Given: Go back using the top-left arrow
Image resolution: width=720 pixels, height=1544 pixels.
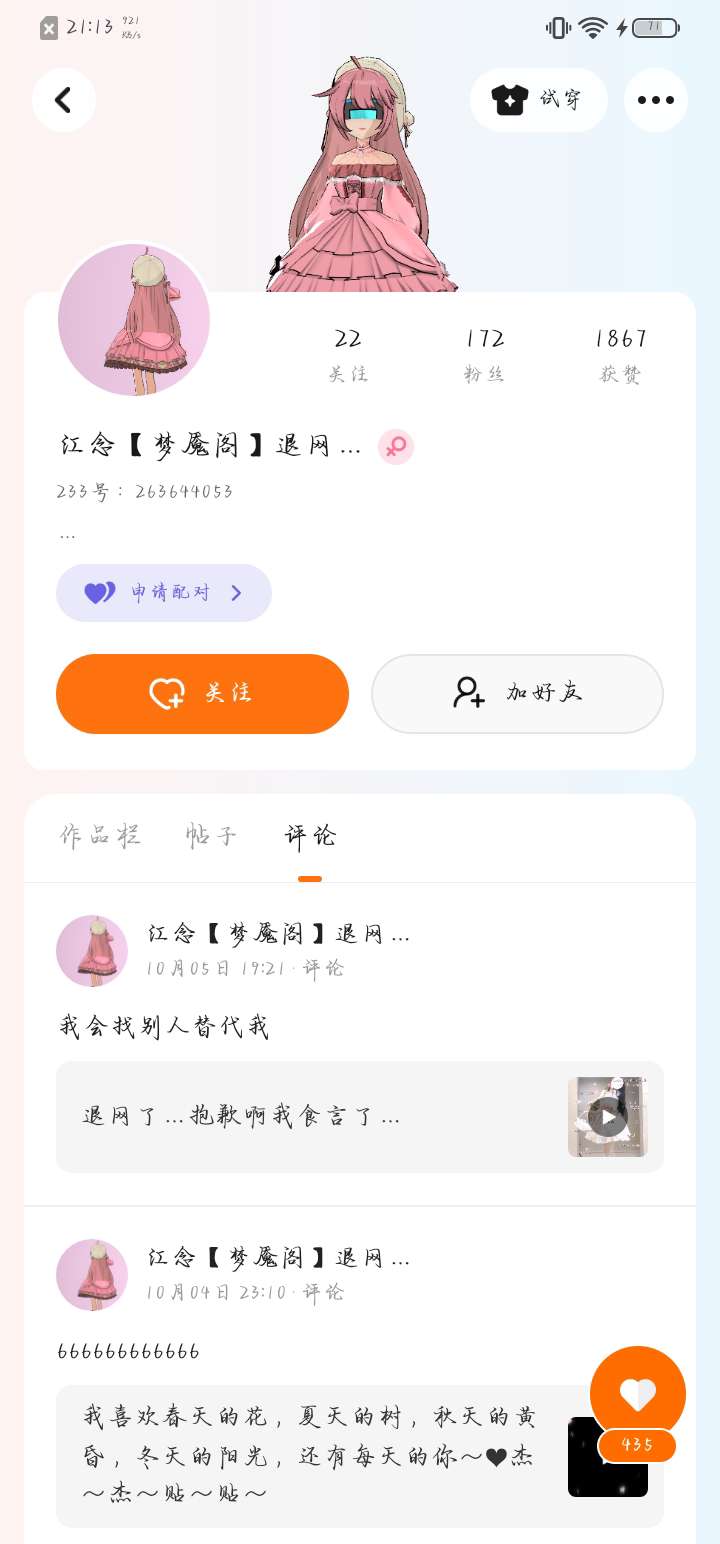Looking at the screenshot, I should pos(63,100).
